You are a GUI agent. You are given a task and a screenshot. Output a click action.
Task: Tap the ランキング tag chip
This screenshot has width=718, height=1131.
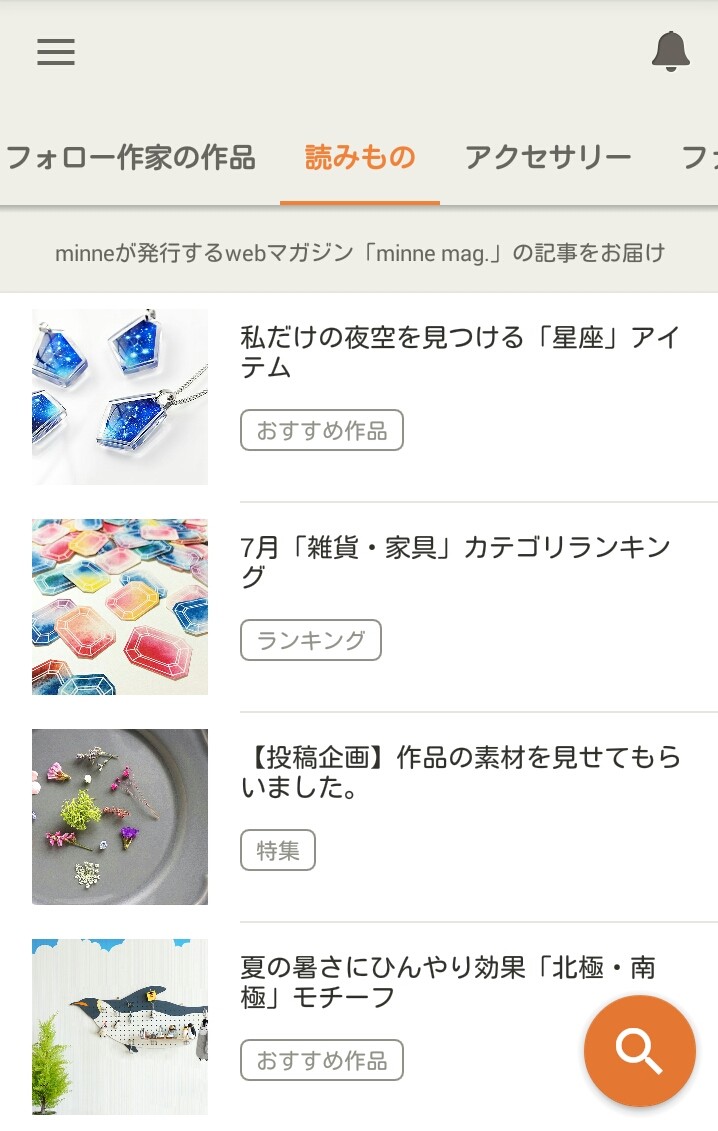pos(311,641)
